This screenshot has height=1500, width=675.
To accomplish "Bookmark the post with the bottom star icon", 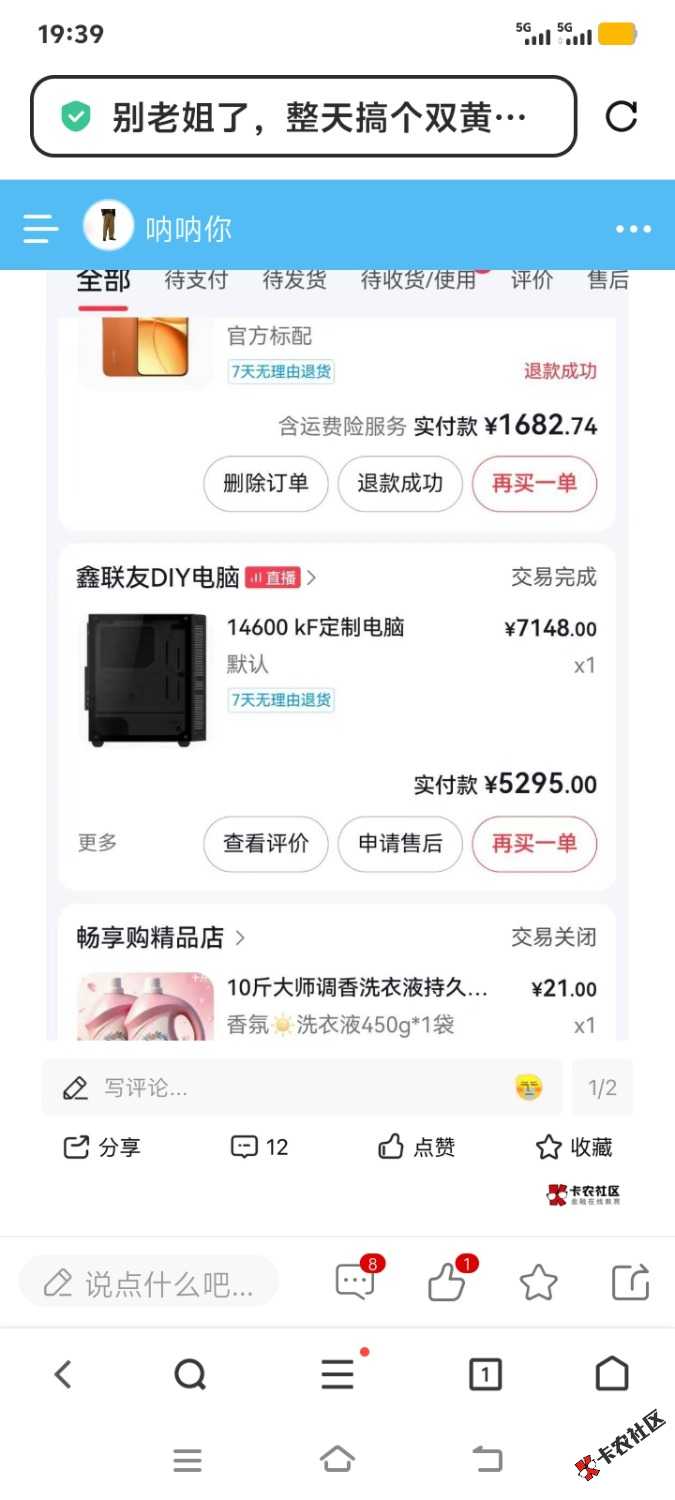I will pos(538,1282).
